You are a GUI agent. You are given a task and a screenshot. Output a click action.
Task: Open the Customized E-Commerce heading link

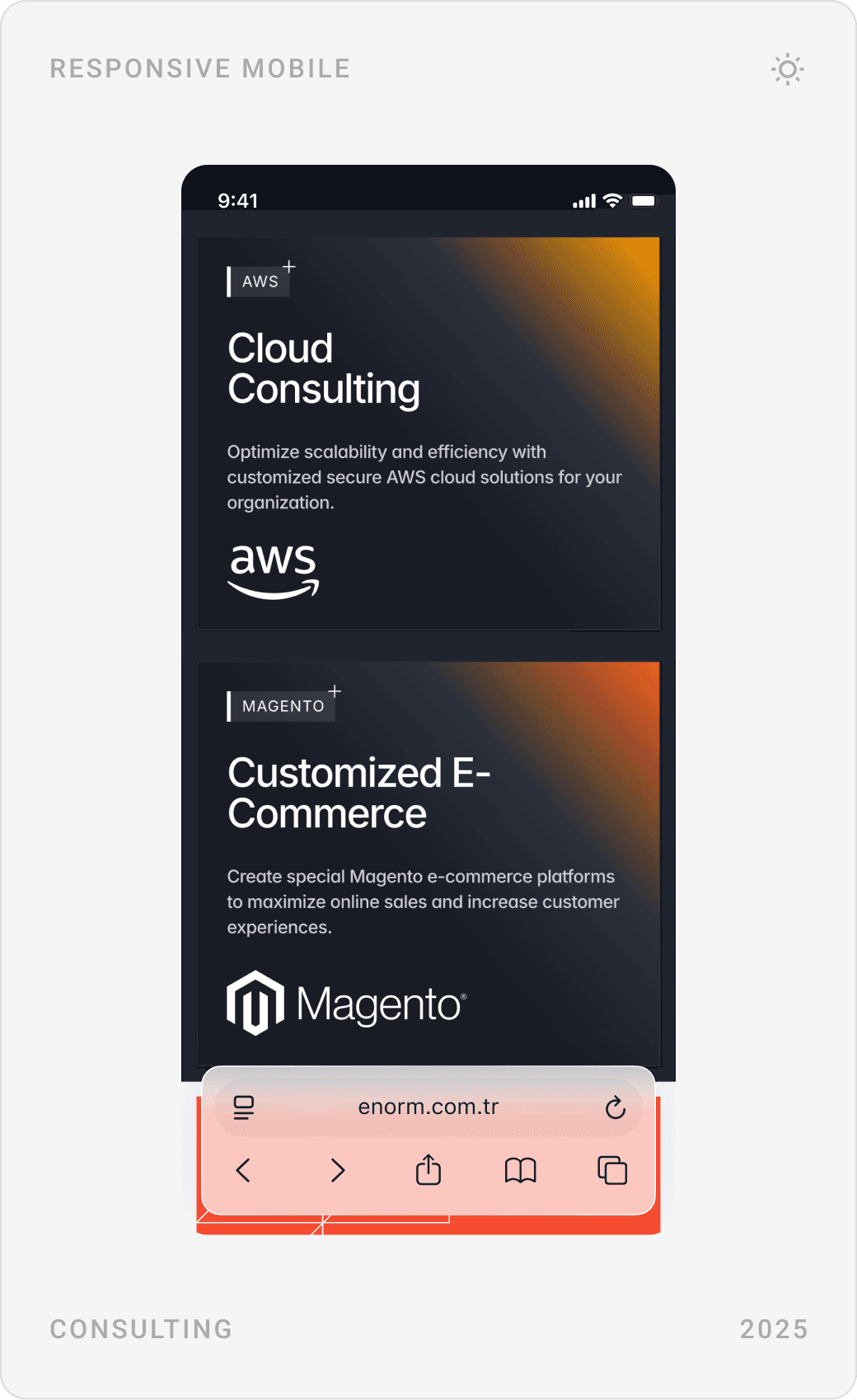tap(358, 793)
